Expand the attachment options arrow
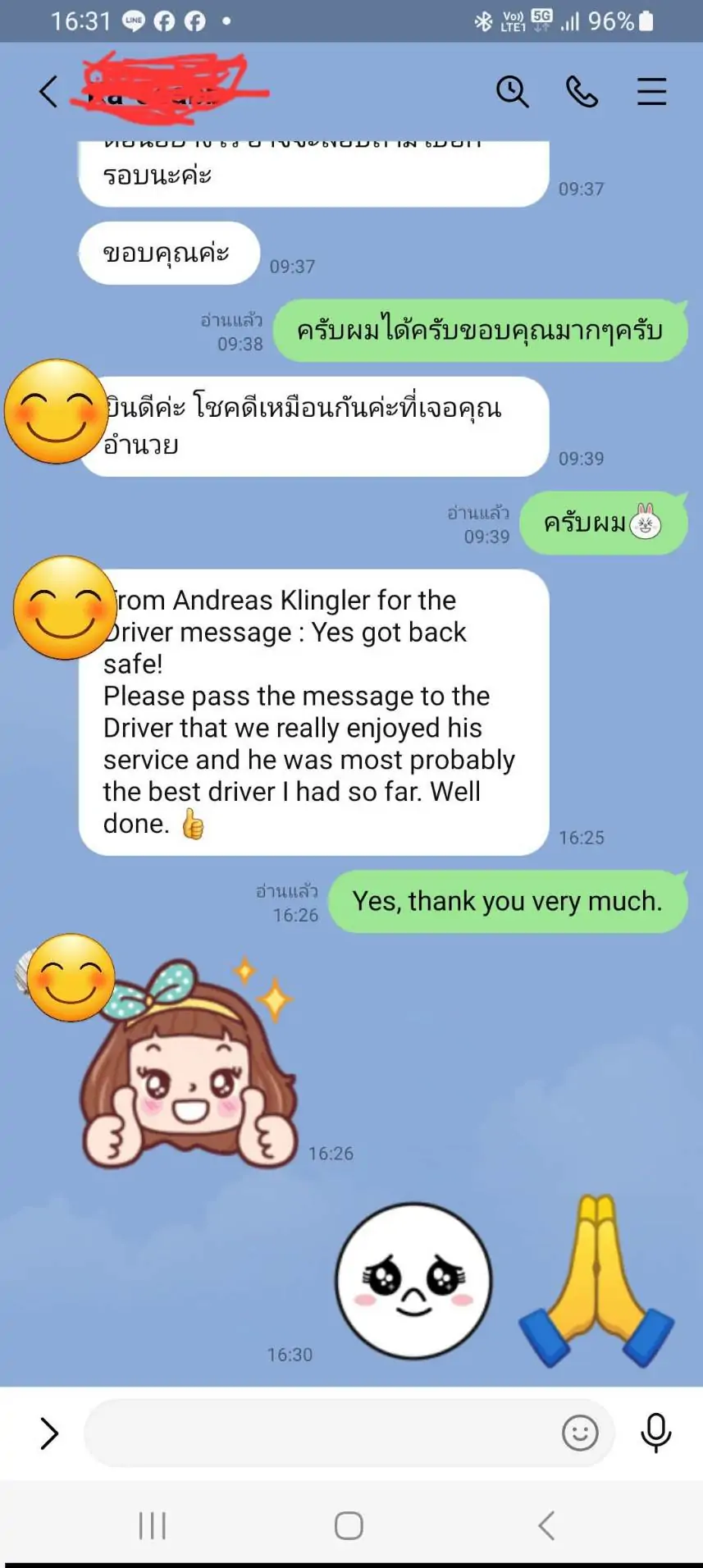Screen dimensions: 703x1568 (x=49, y=1433)
